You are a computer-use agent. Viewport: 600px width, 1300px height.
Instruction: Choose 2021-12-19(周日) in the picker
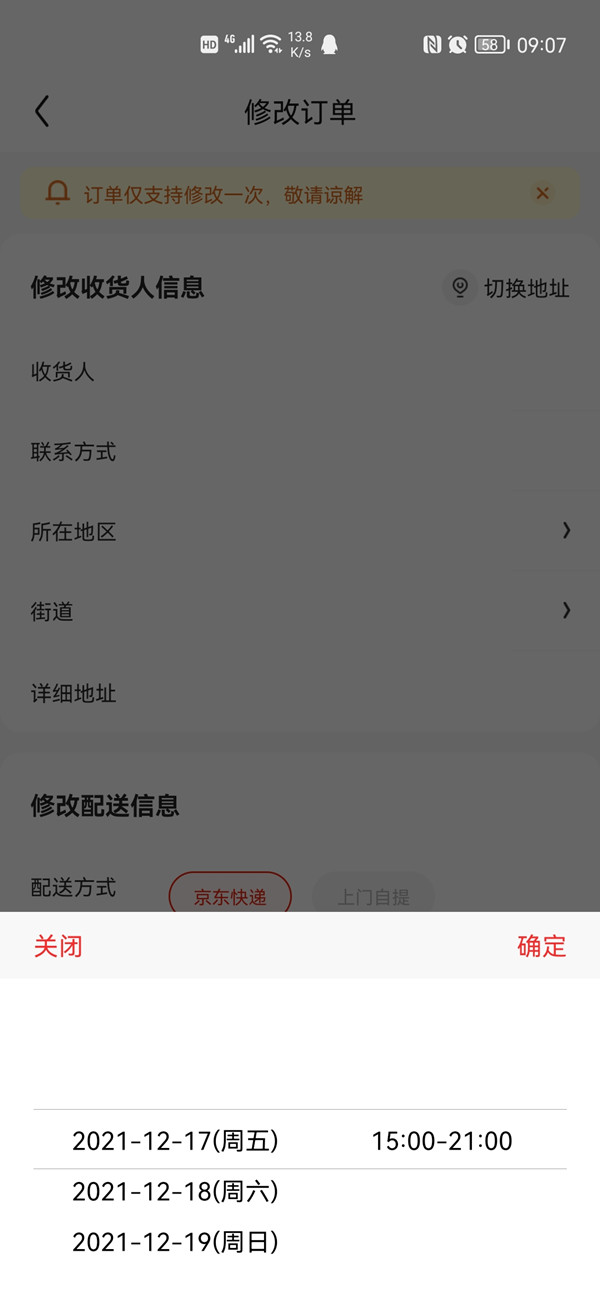(x=175, y=1242)
